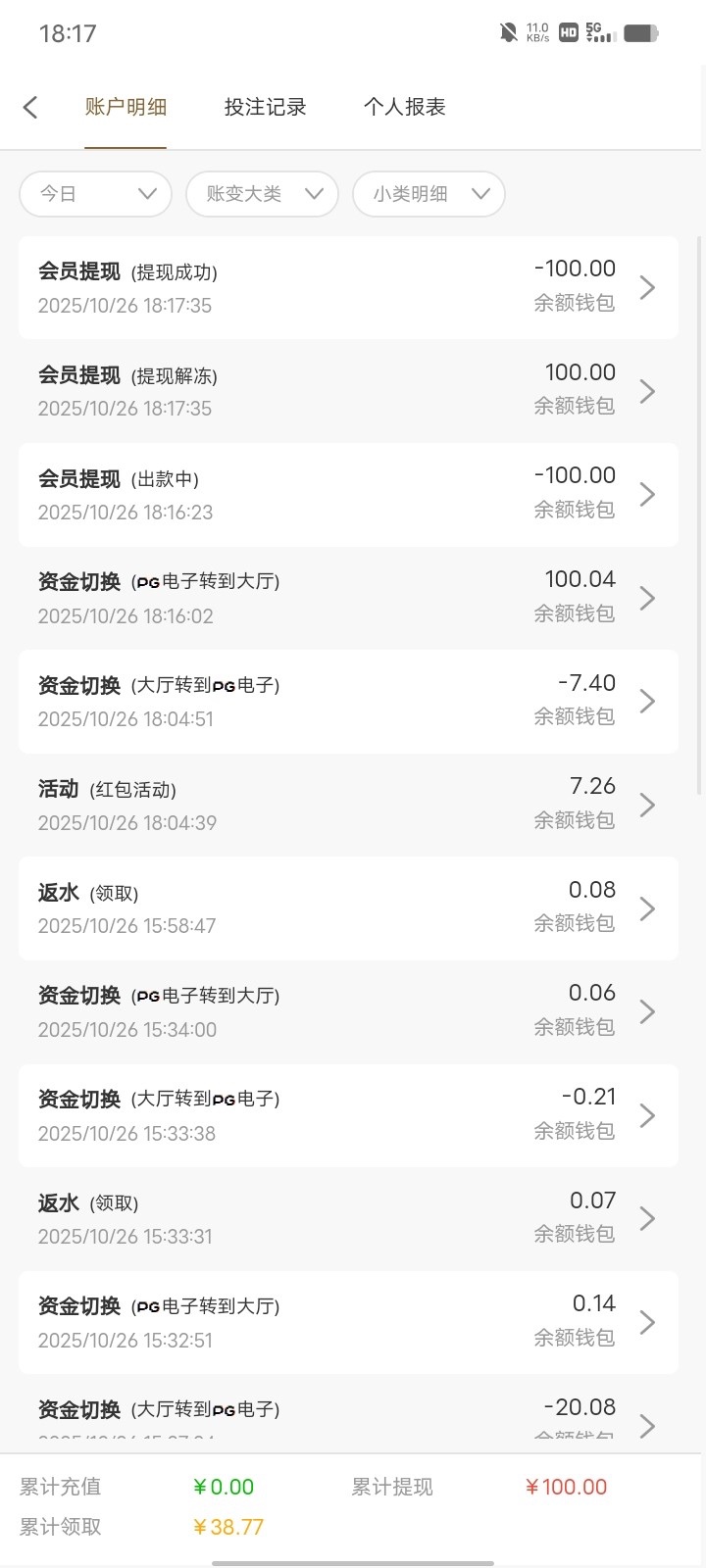The width and height of the screenshot is (706, 1568).
Task: Switch to the 投注记录 tab
Action: [x=265, y=107]
